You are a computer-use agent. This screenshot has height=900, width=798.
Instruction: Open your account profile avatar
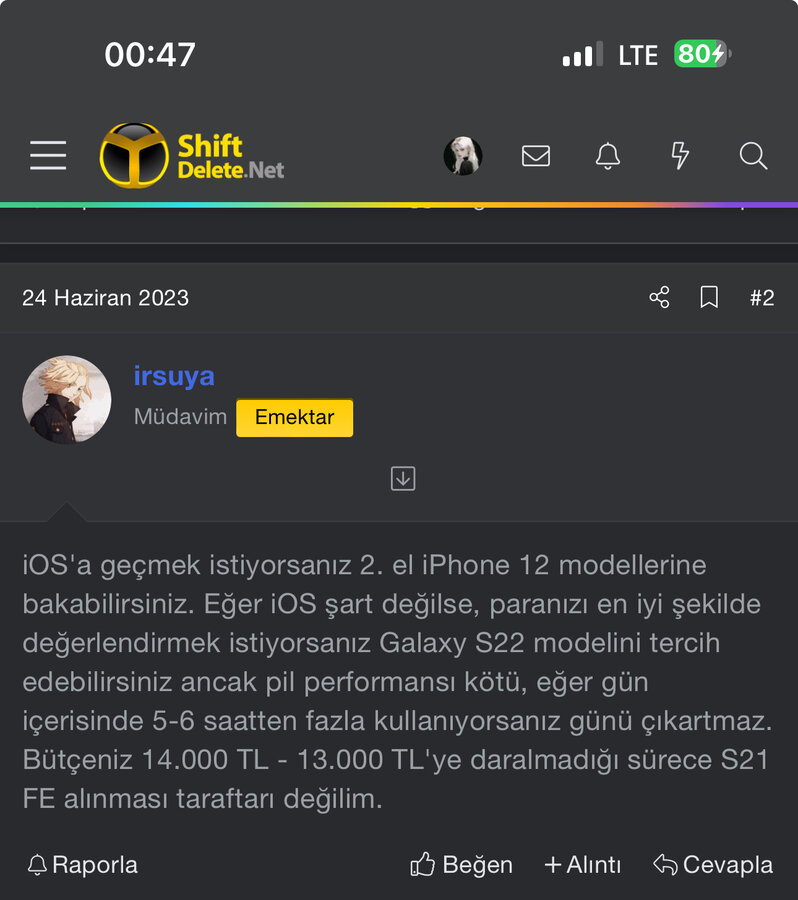point(463,156)
